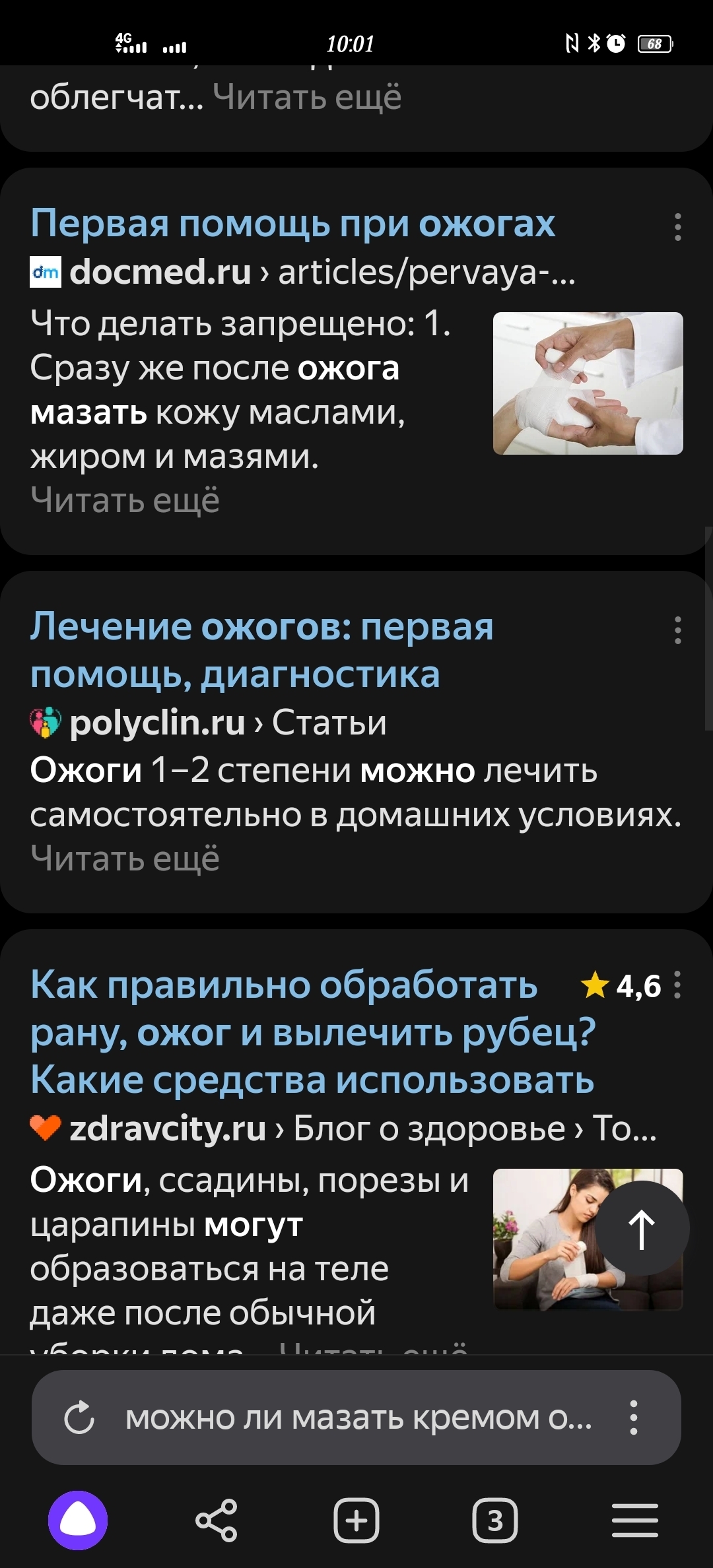Tap the bandaged hand thumbnail from docmed.ru
This screenshot has height=1568, width=713.
588,383
